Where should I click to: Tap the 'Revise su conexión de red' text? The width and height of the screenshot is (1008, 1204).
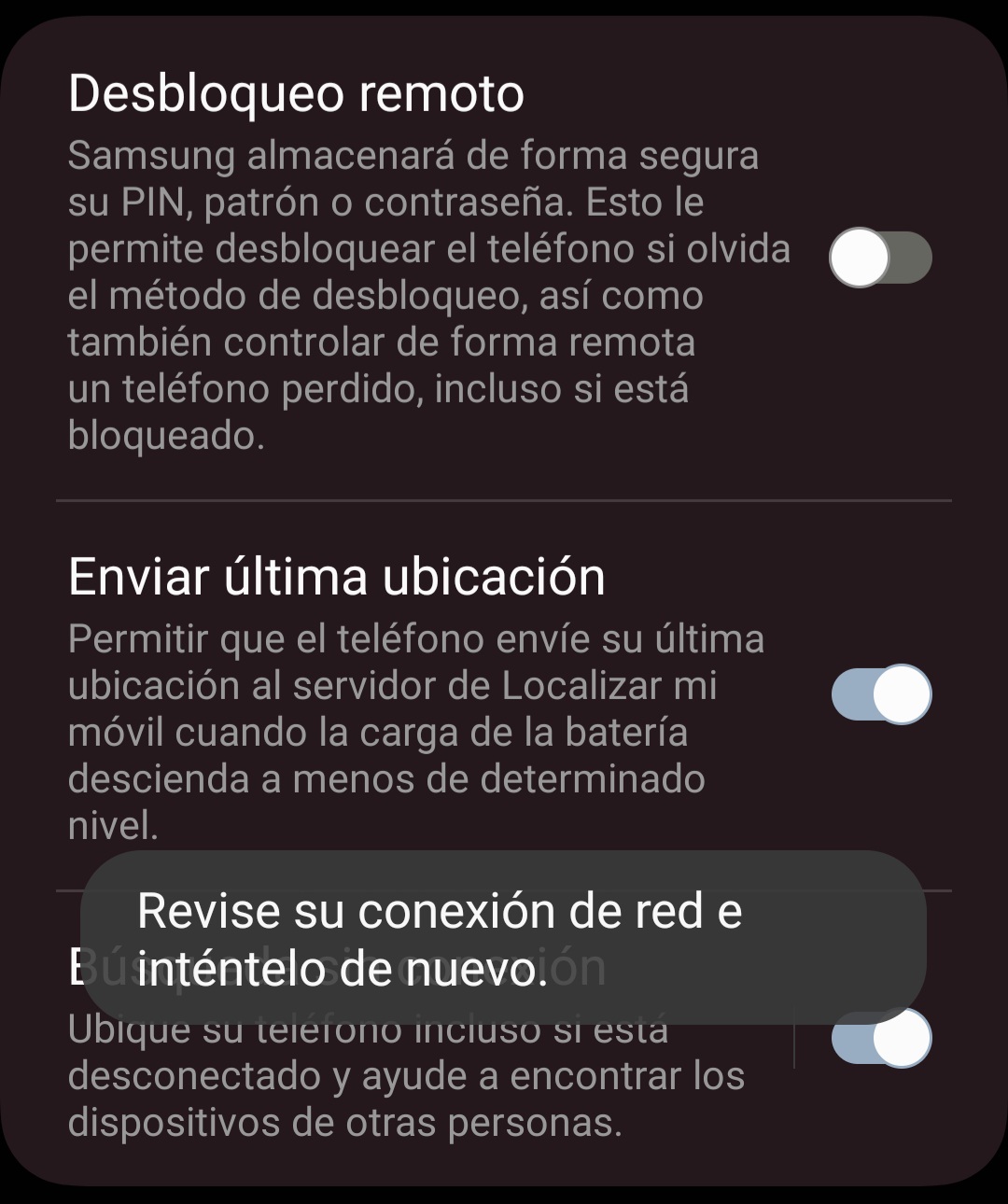(439, 908)
